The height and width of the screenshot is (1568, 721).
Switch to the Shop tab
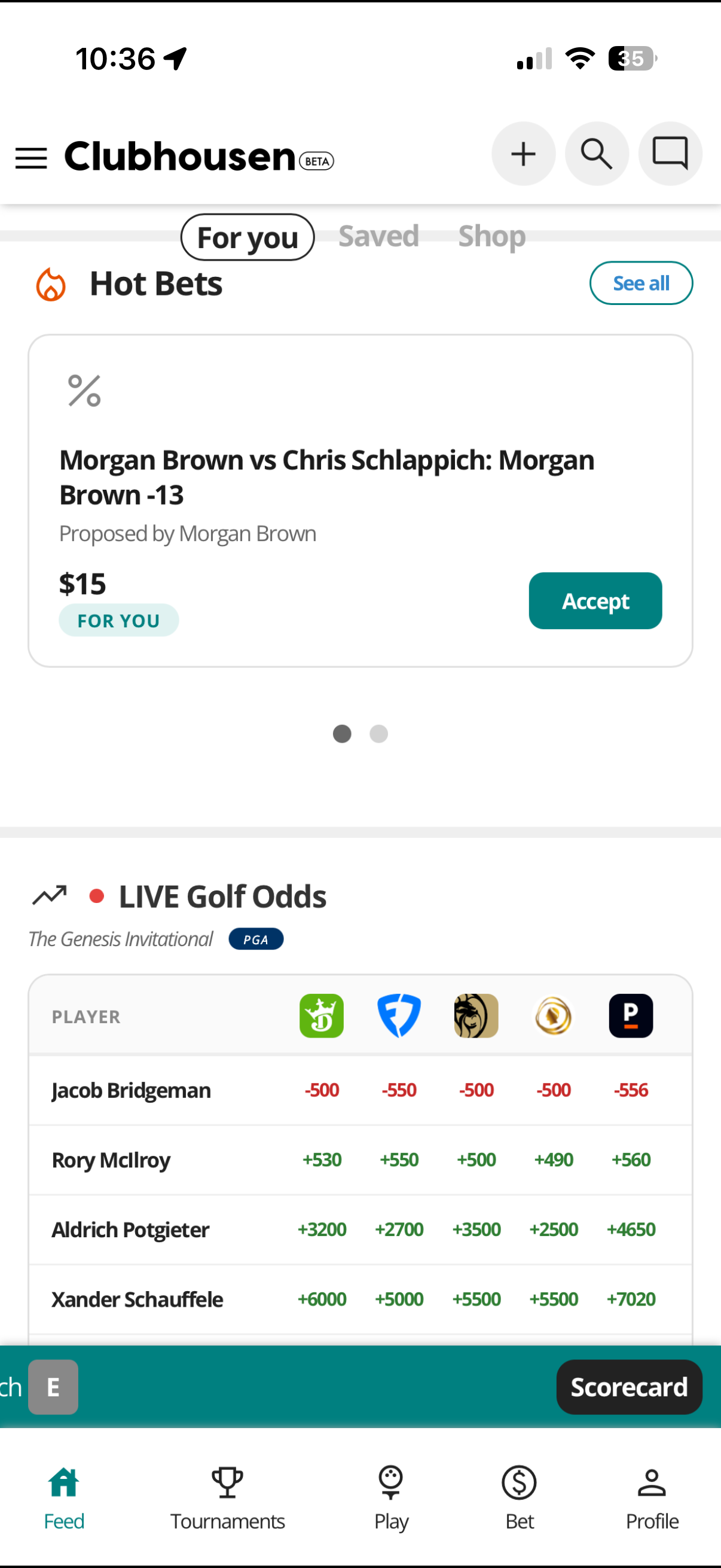point(491,237)
